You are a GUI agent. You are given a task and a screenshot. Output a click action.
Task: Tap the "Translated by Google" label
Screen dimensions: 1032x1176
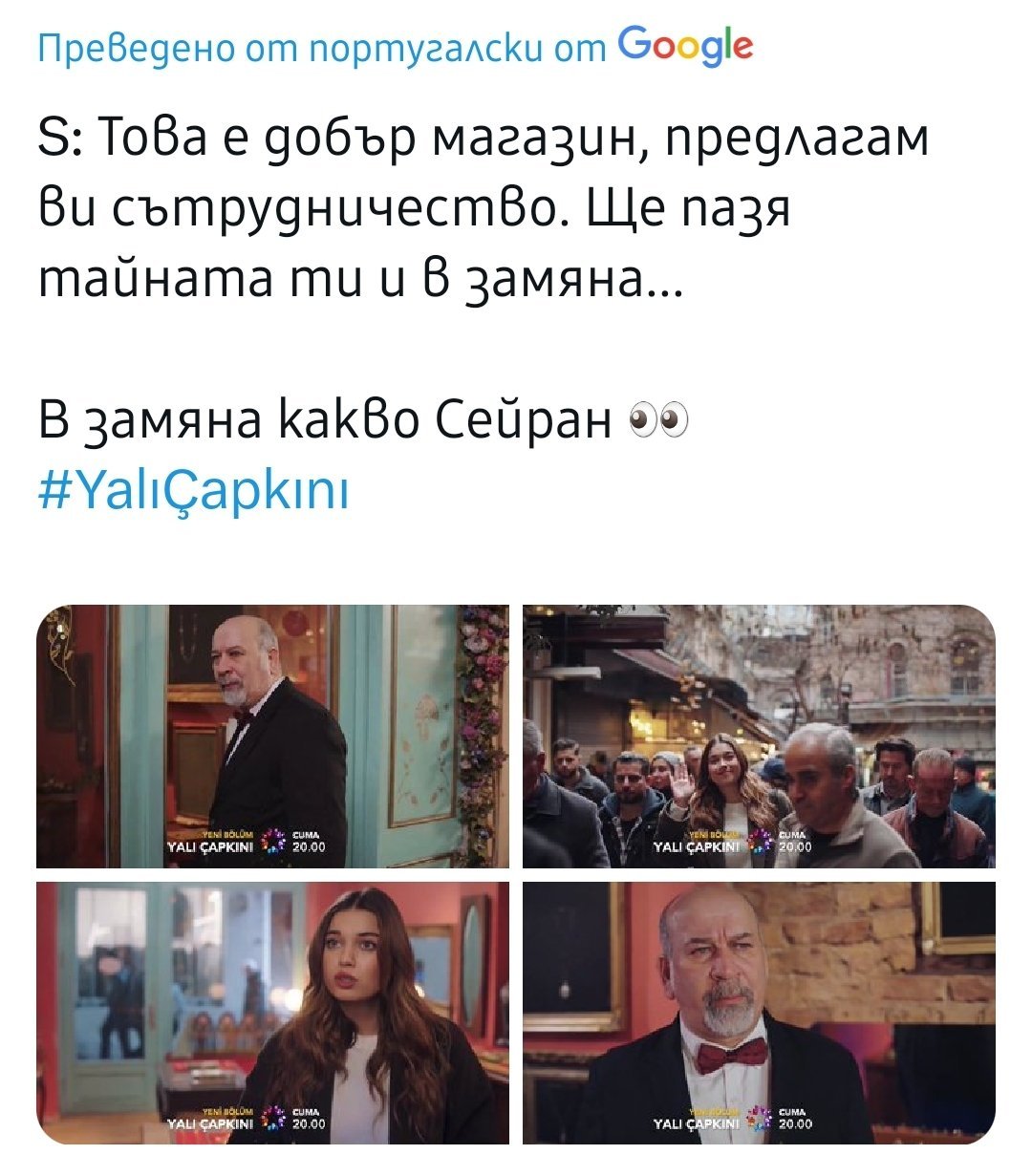pos(395,46)
